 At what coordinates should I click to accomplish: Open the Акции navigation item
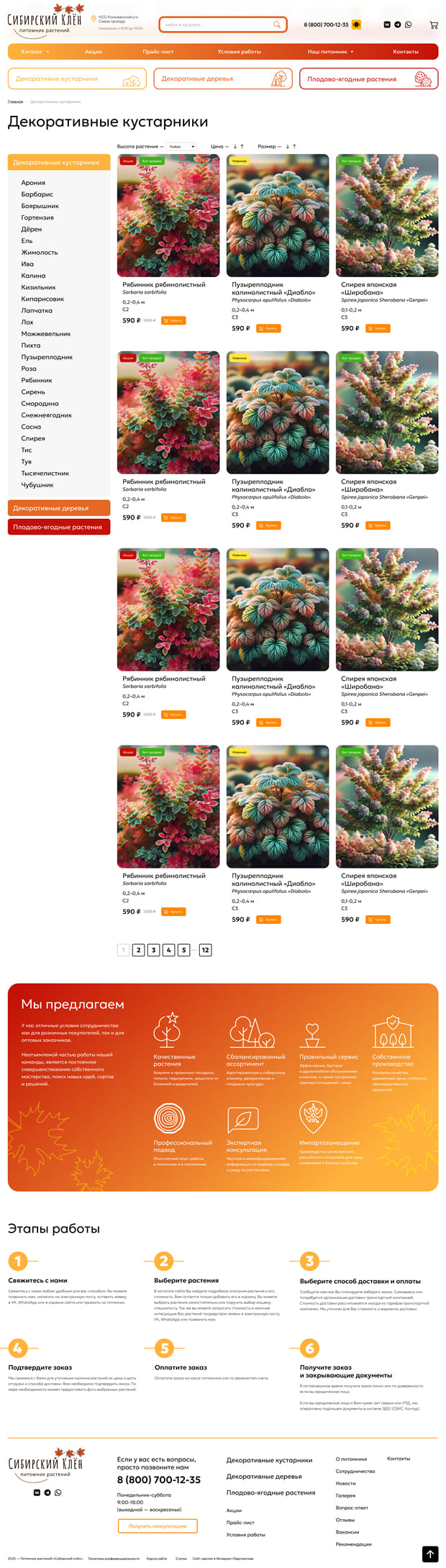94,52
